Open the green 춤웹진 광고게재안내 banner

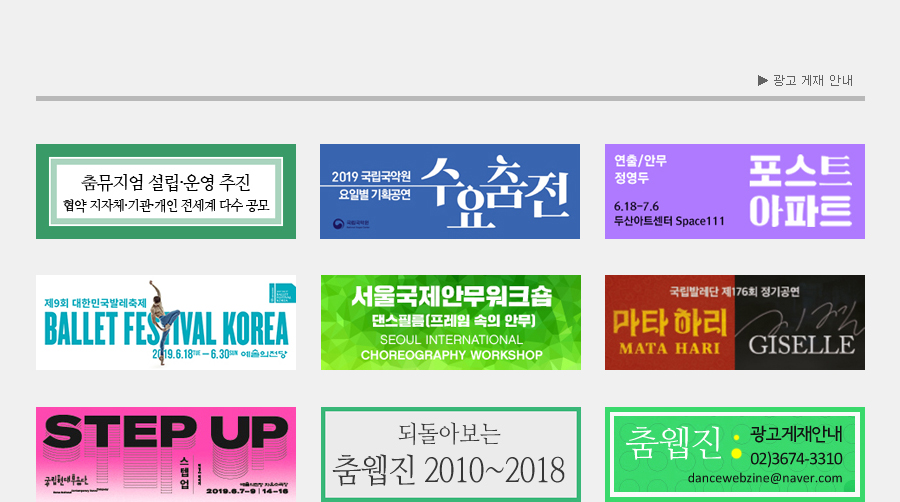click(735, 453)
